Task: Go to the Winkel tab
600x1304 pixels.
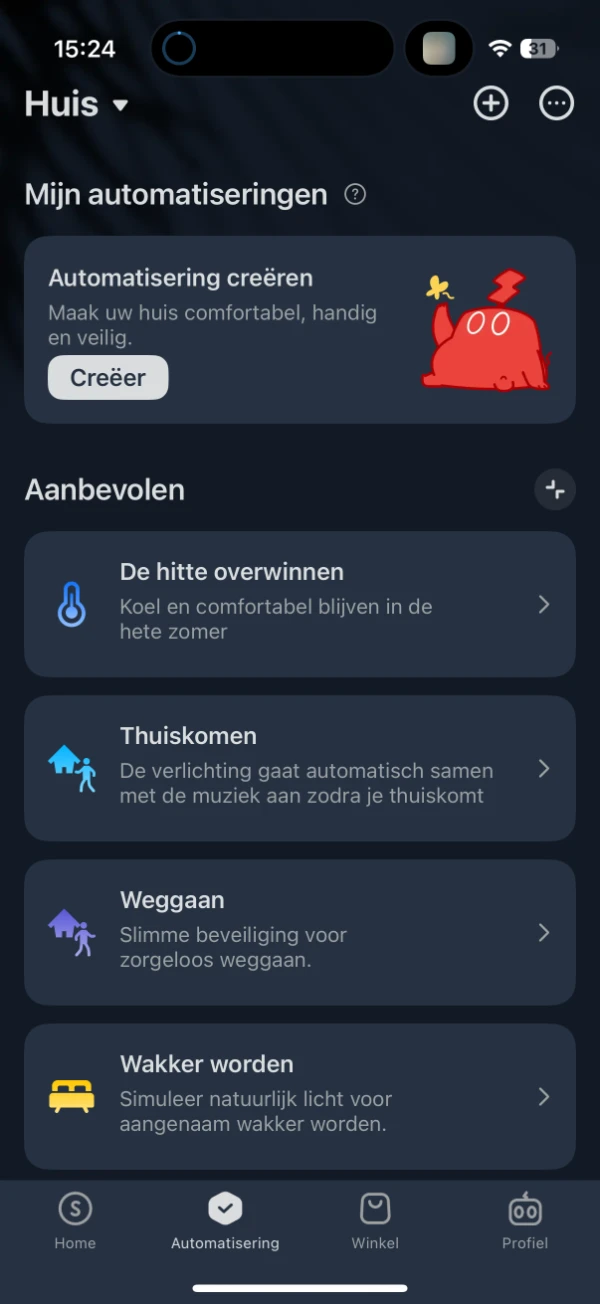Action: coord(375,1222)
